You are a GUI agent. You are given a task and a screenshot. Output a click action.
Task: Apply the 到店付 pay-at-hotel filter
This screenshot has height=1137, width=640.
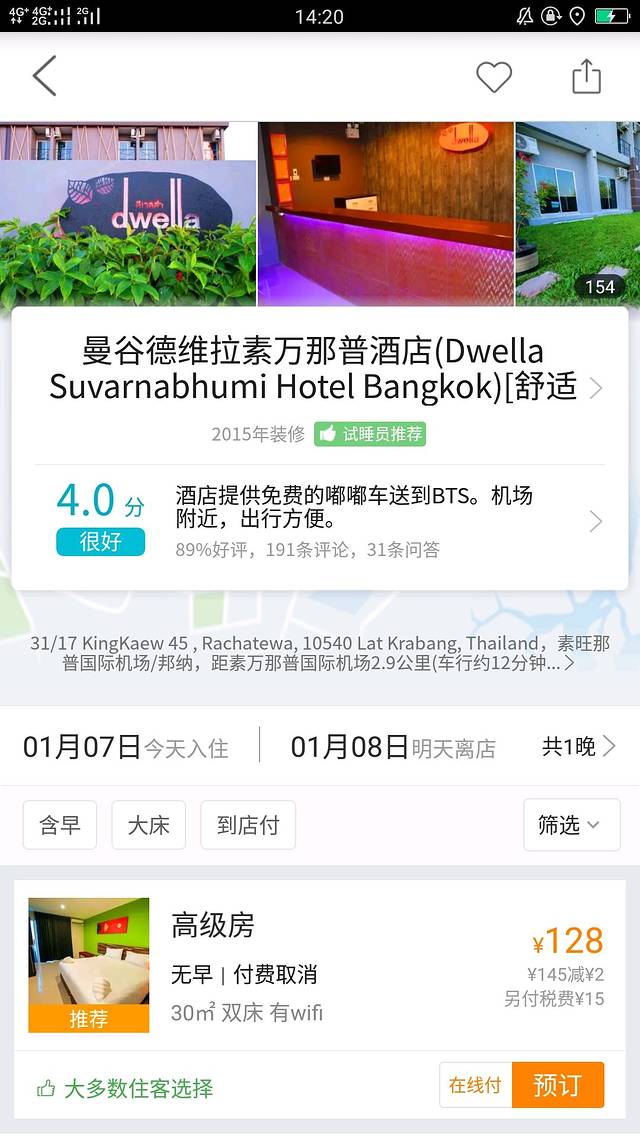tap(248, 825)
